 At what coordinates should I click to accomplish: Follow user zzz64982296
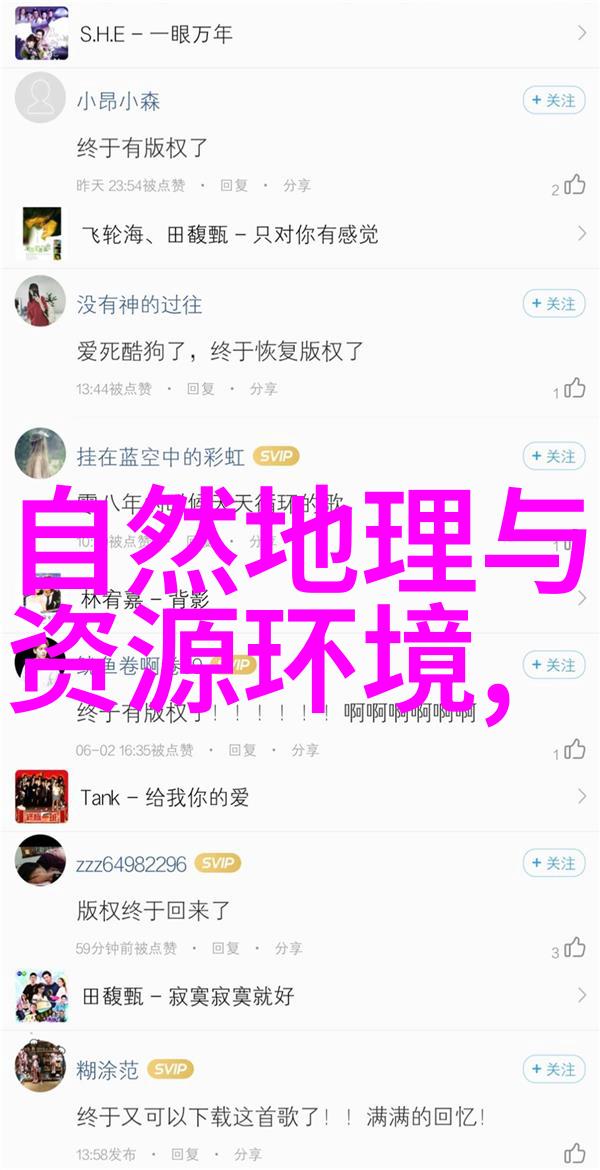click(553, 863)
